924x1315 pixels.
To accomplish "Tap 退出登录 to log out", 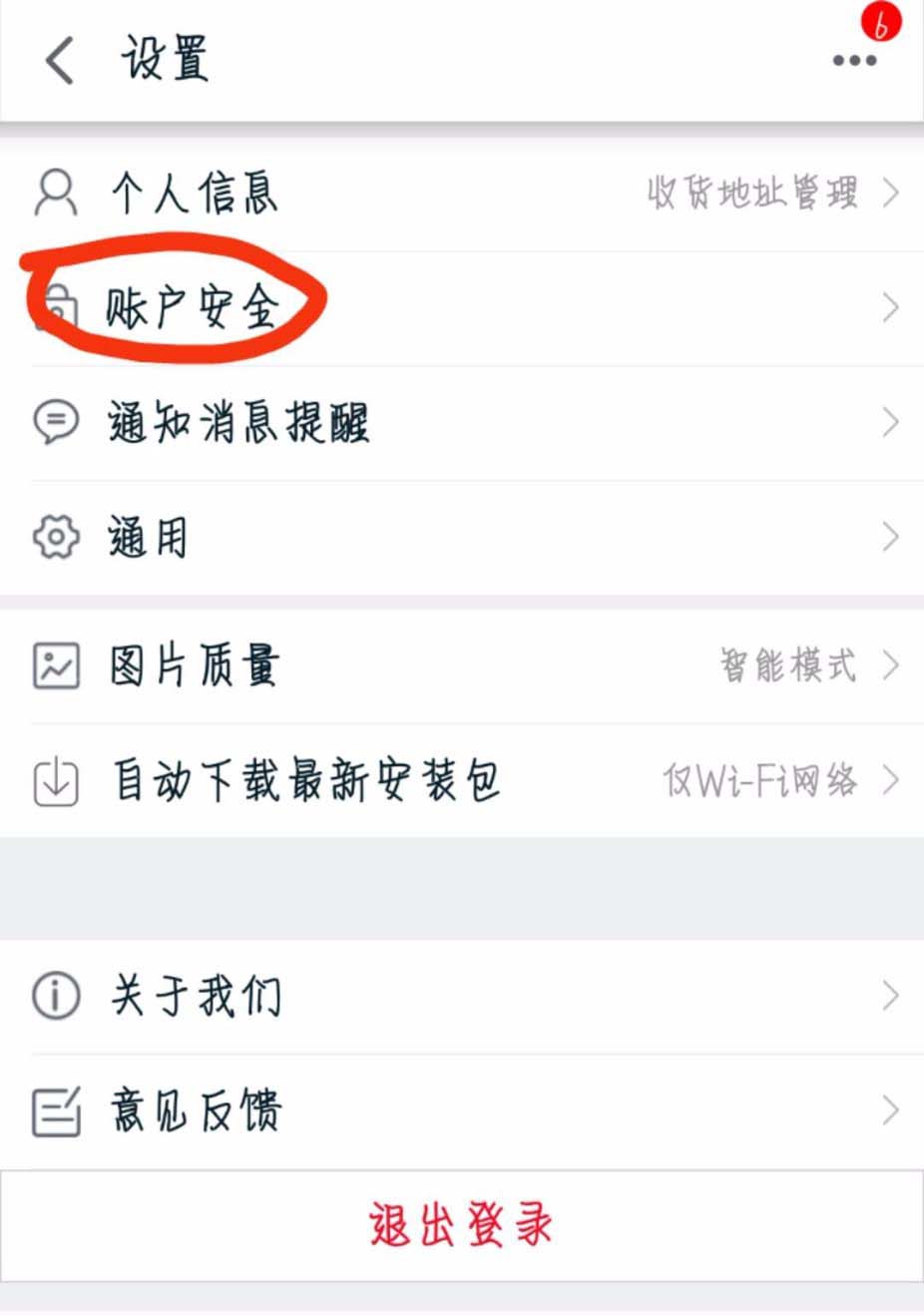I will tap(461, 1225).
